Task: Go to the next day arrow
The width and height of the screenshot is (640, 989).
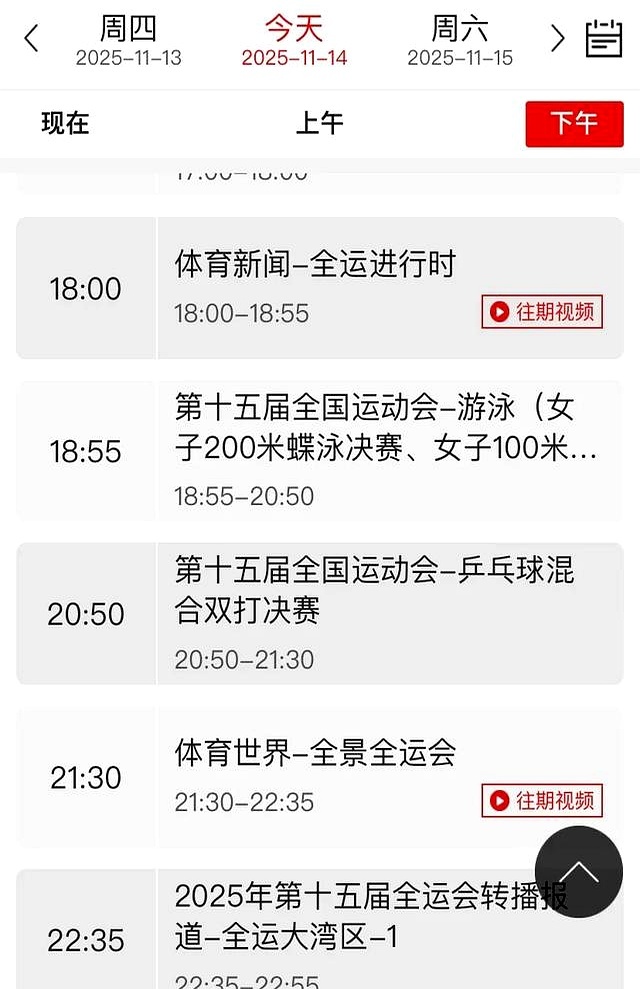Action: click(557, 40)
